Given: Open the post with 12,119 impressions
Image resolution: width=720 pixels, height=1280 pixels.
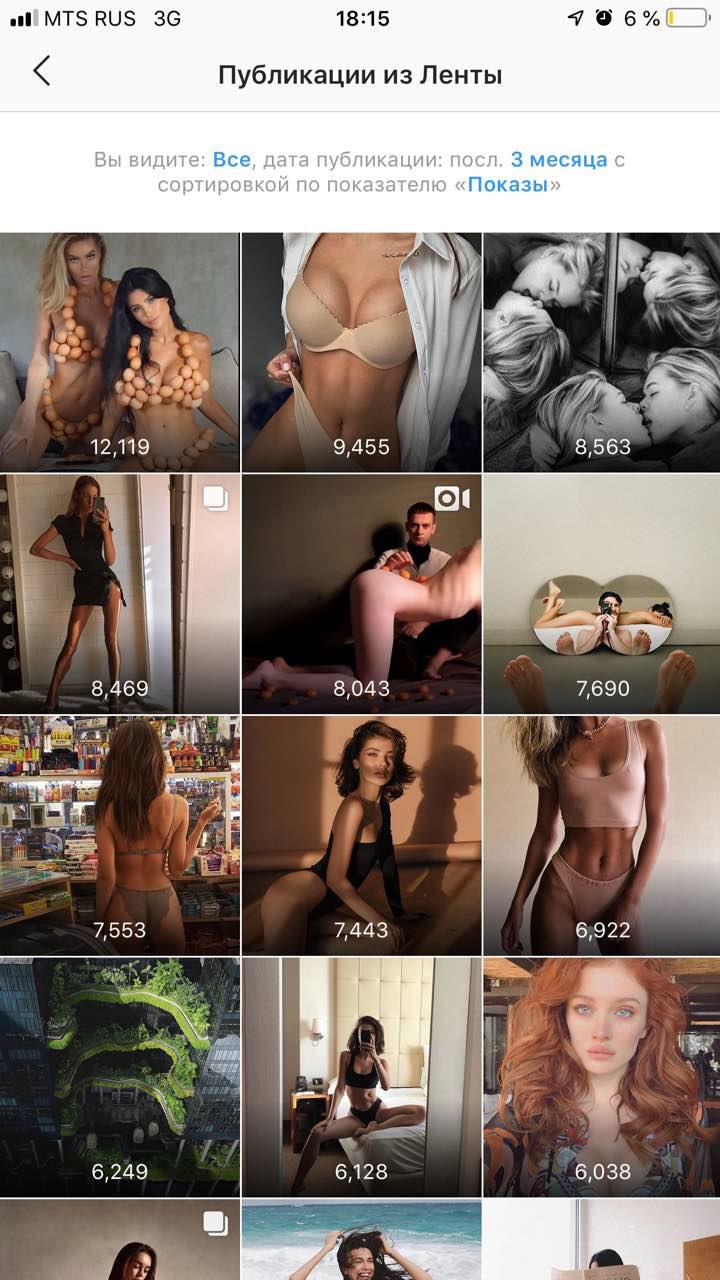Looking at the screenshot, I should (120, 352).
